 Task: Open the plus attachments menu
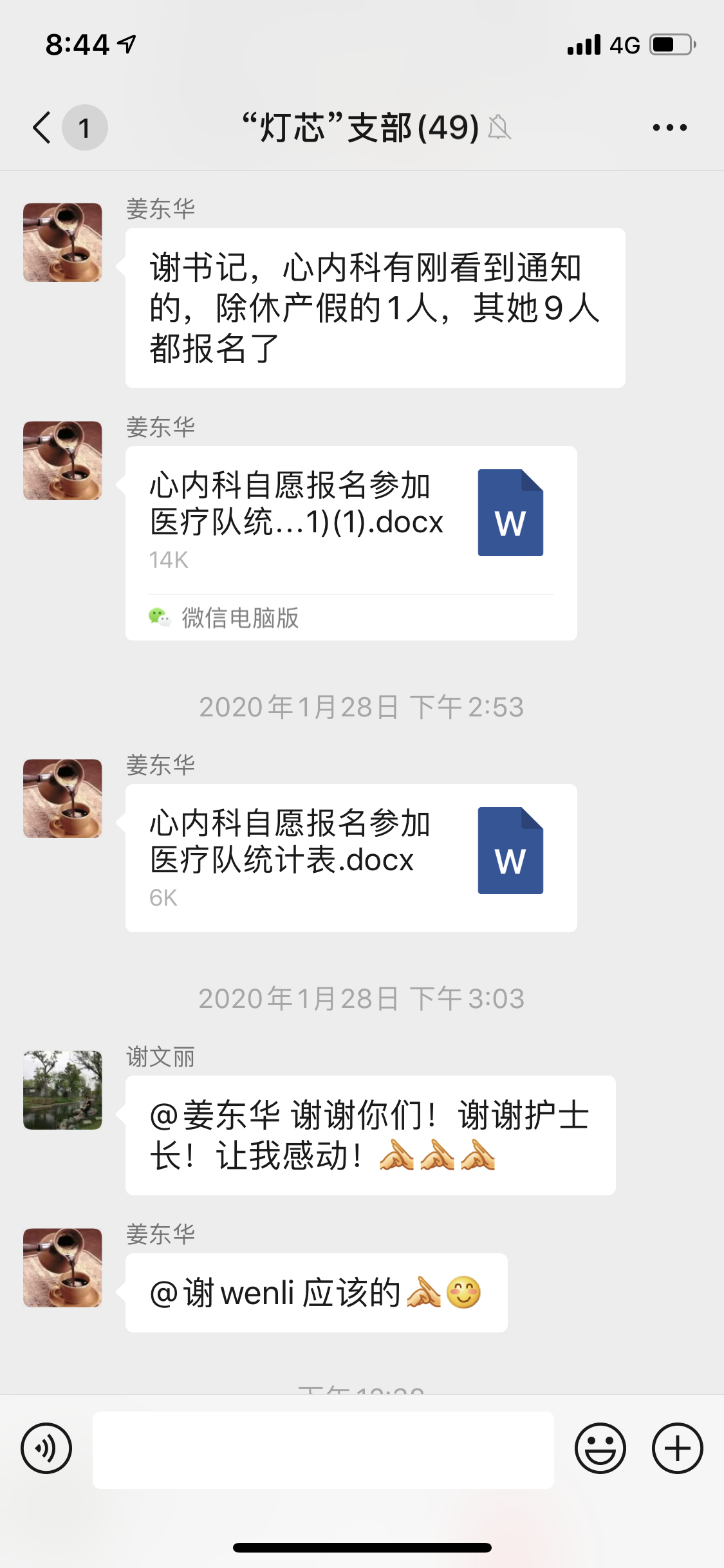click(x=677, y=1449)
